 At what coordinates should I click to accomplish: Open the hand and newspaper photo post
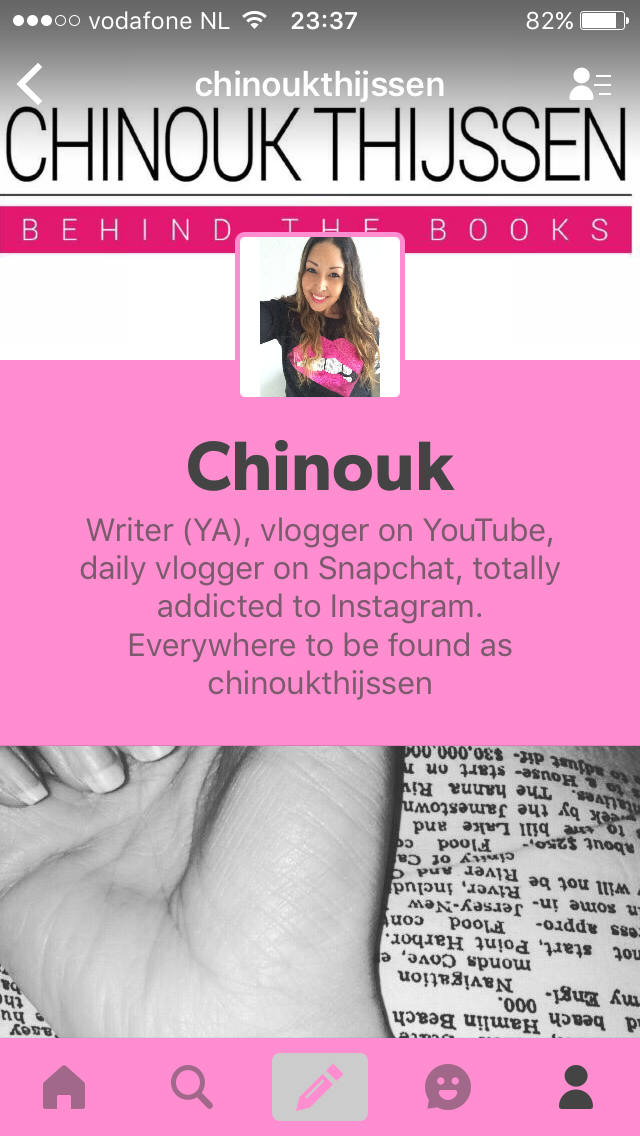pyautogui.click(x=320, y=890)
